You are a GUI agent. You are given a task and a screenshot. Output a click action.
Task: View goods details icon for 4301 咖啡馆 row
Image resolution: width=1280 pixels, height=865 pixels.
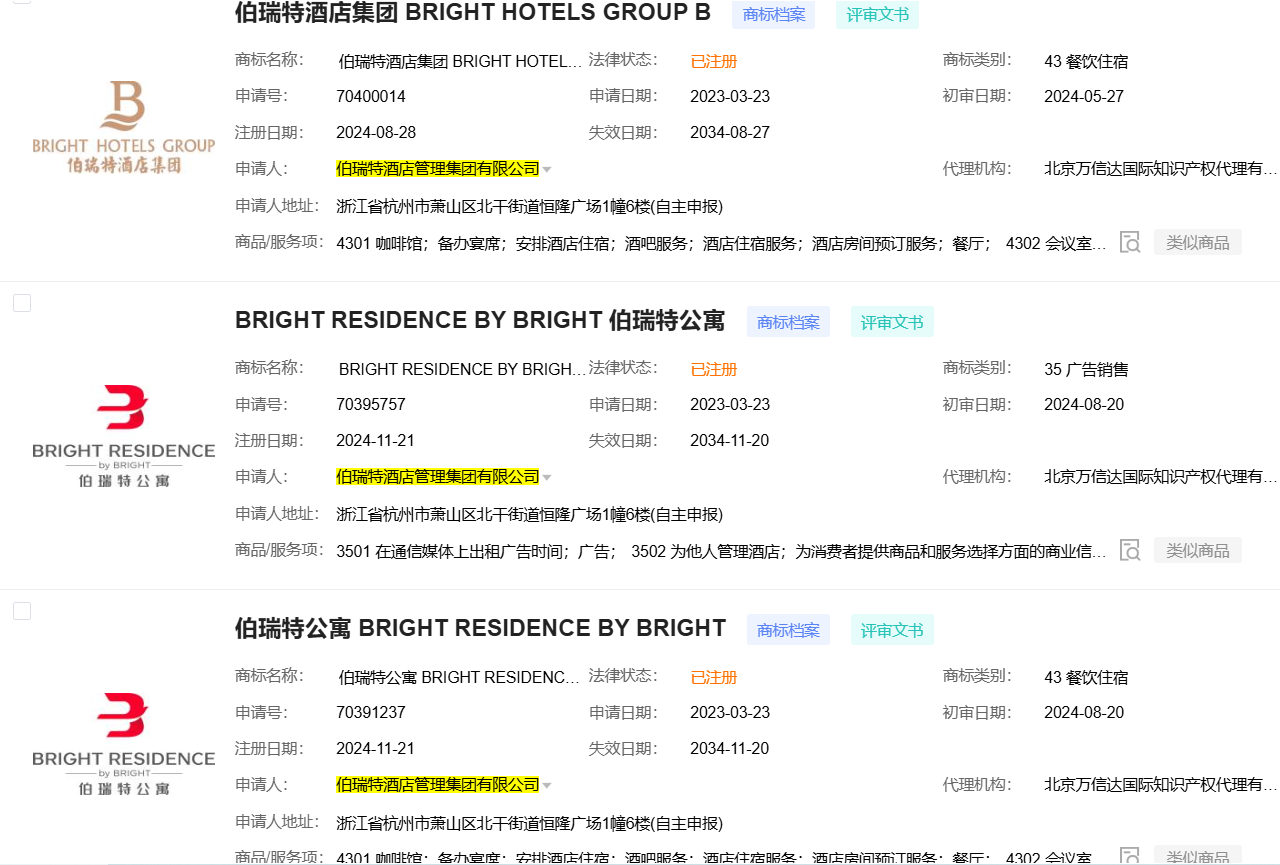point(1130,242)
